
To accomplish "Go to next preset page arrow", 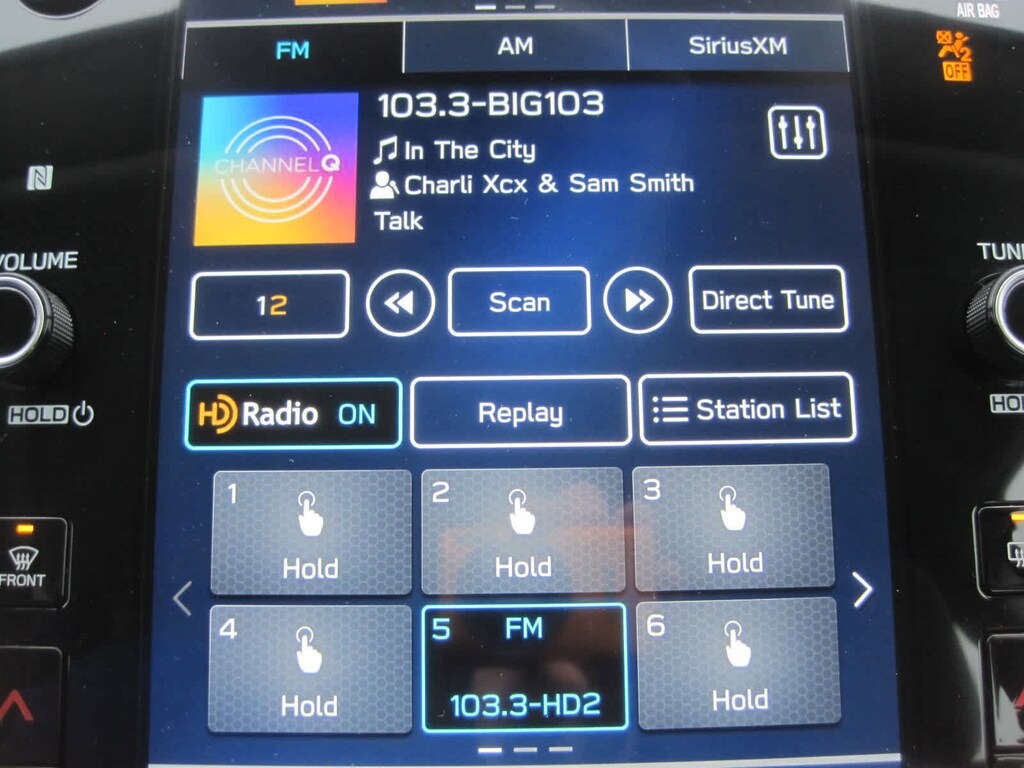I will [x=862, y=590].
